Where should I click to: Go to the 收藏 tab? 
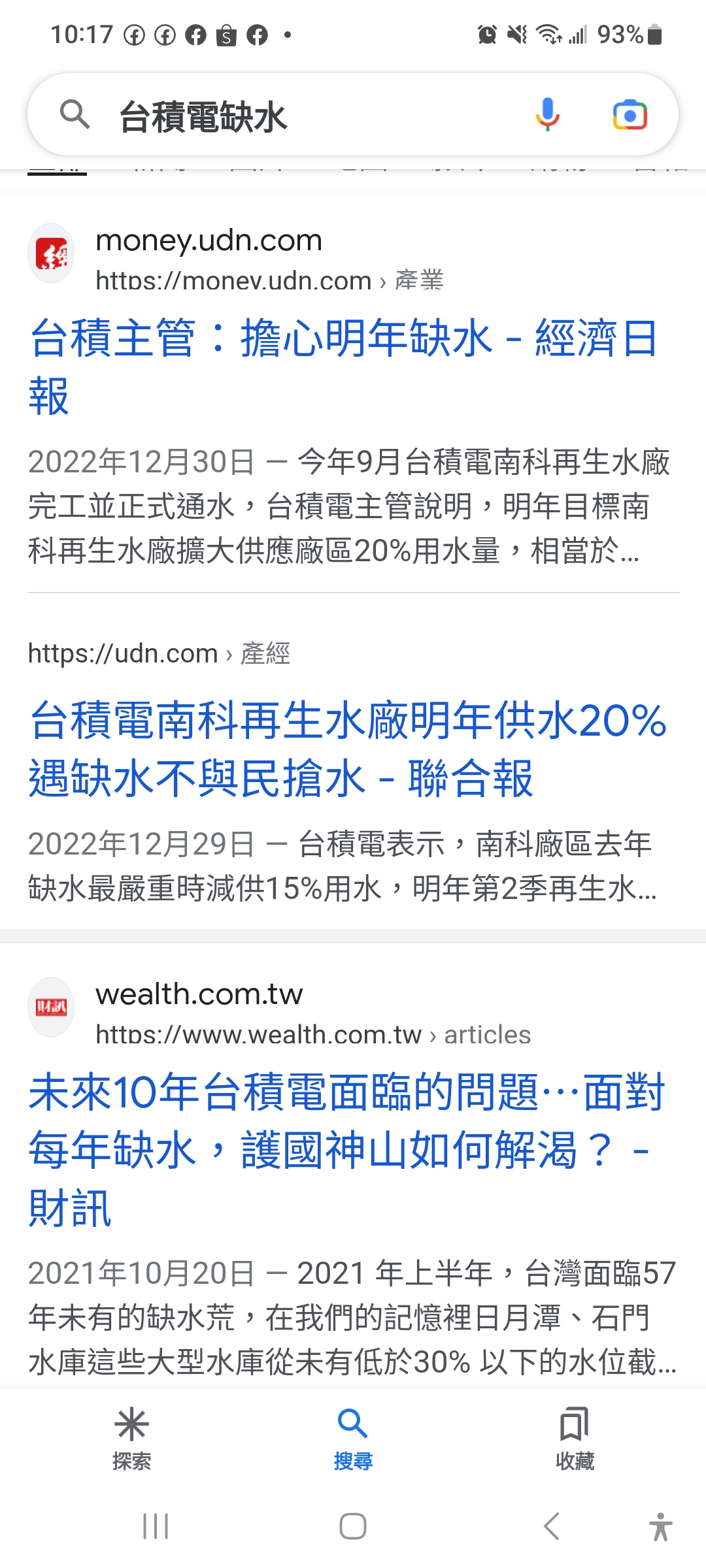pos(575,1439)
